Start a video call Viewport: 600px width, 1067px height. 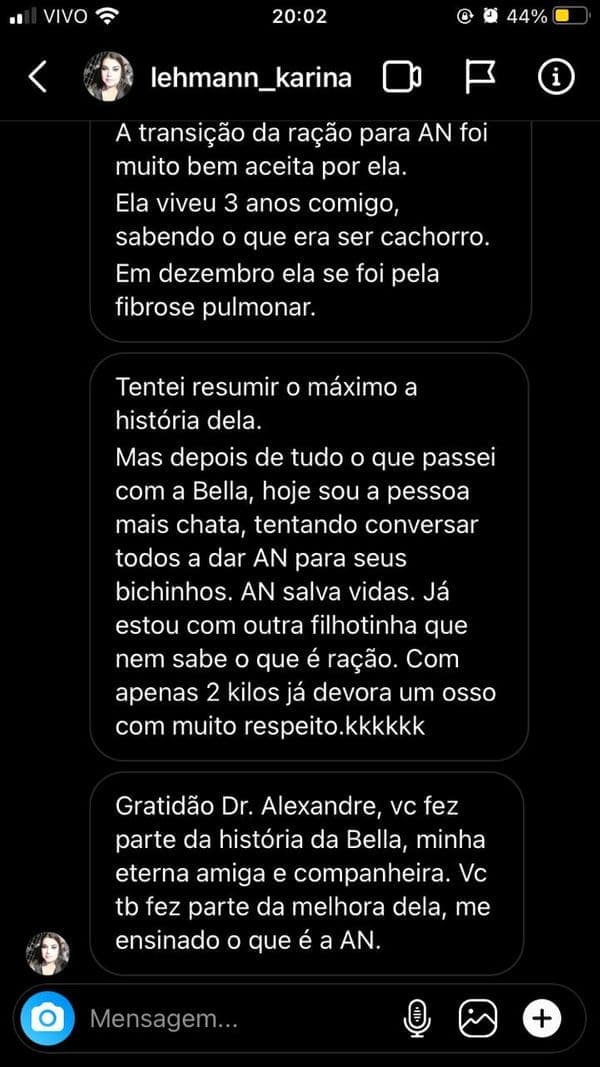click(402, 77)
